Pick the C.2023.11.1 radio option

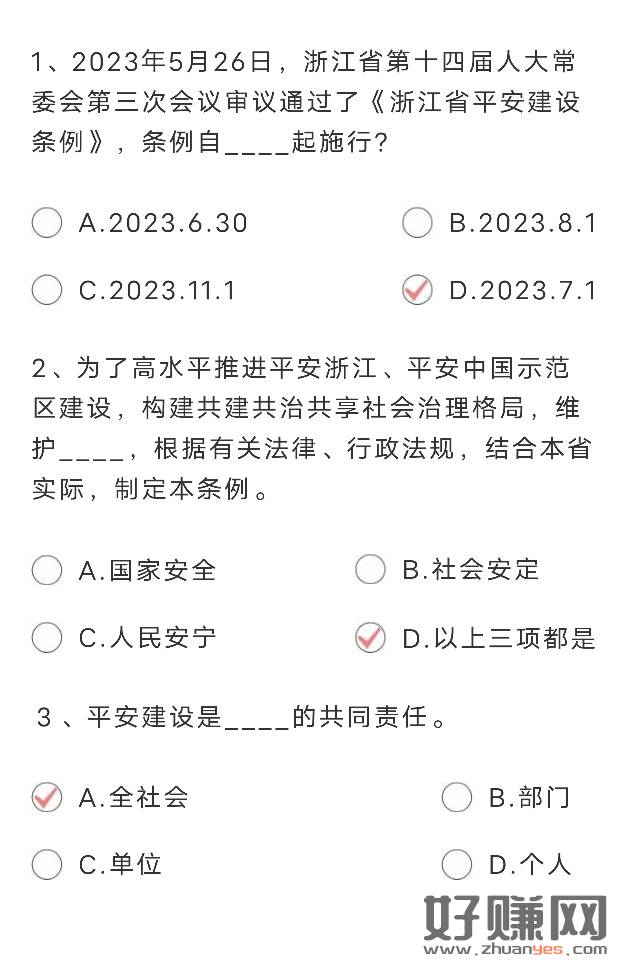point(47,290)
